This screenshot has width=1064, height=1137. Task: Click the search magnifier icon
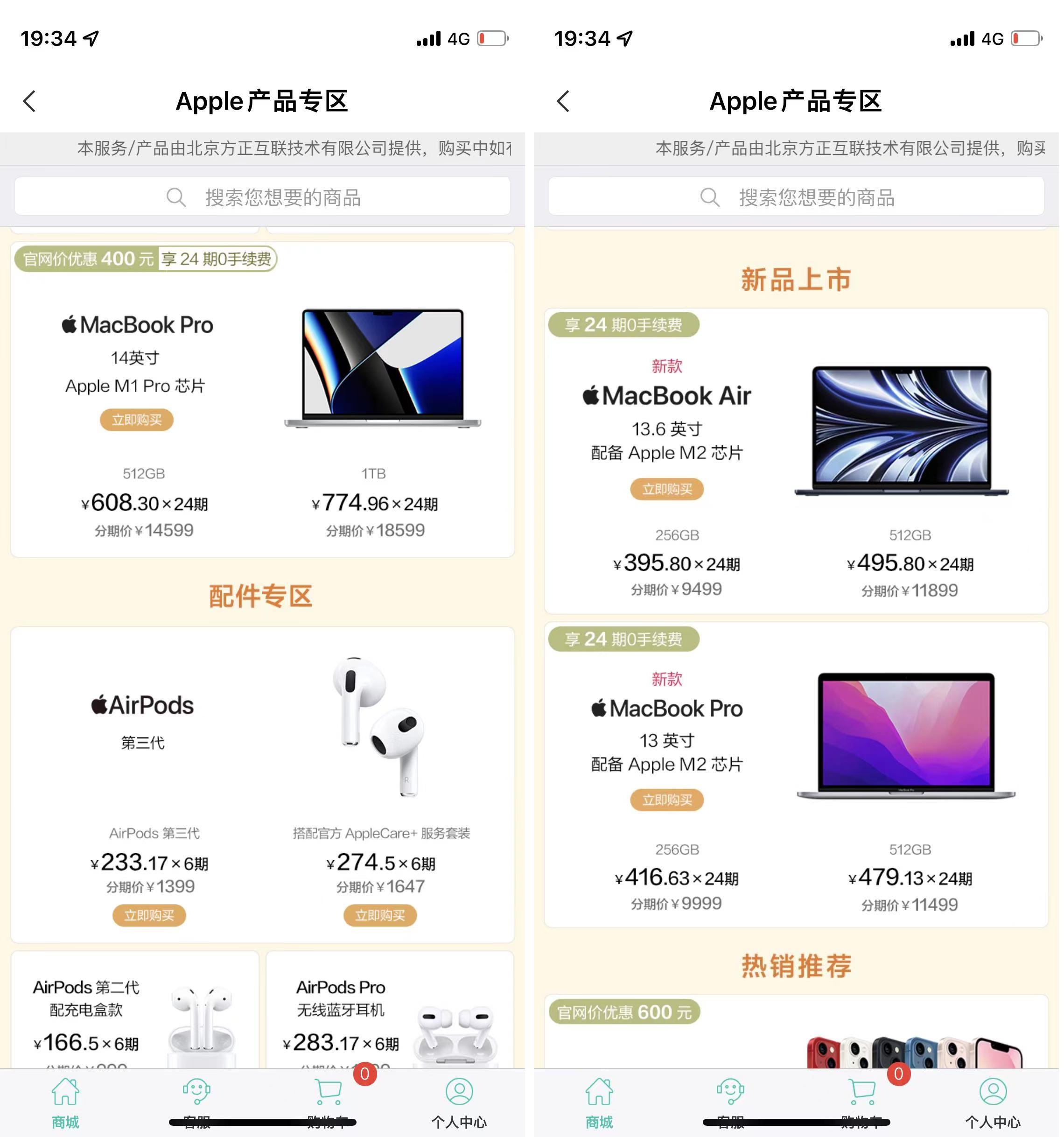[176, 197]
